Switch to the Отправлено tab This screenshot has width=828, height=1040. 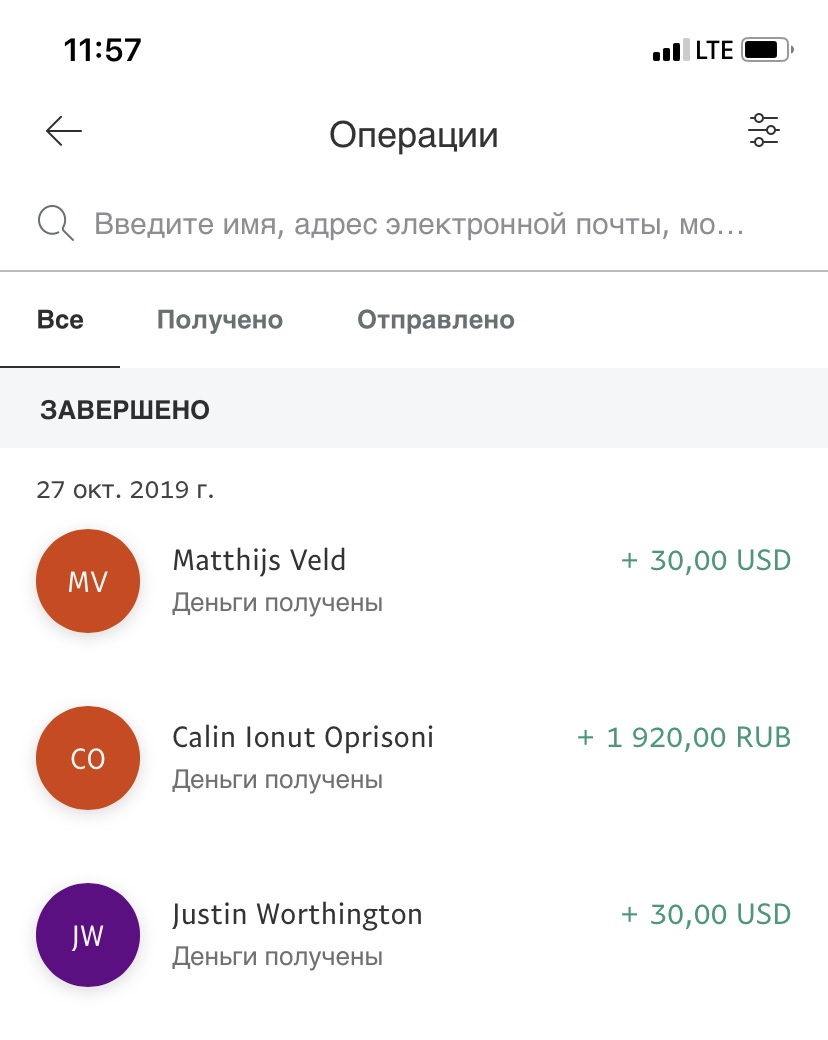[436, 320]
